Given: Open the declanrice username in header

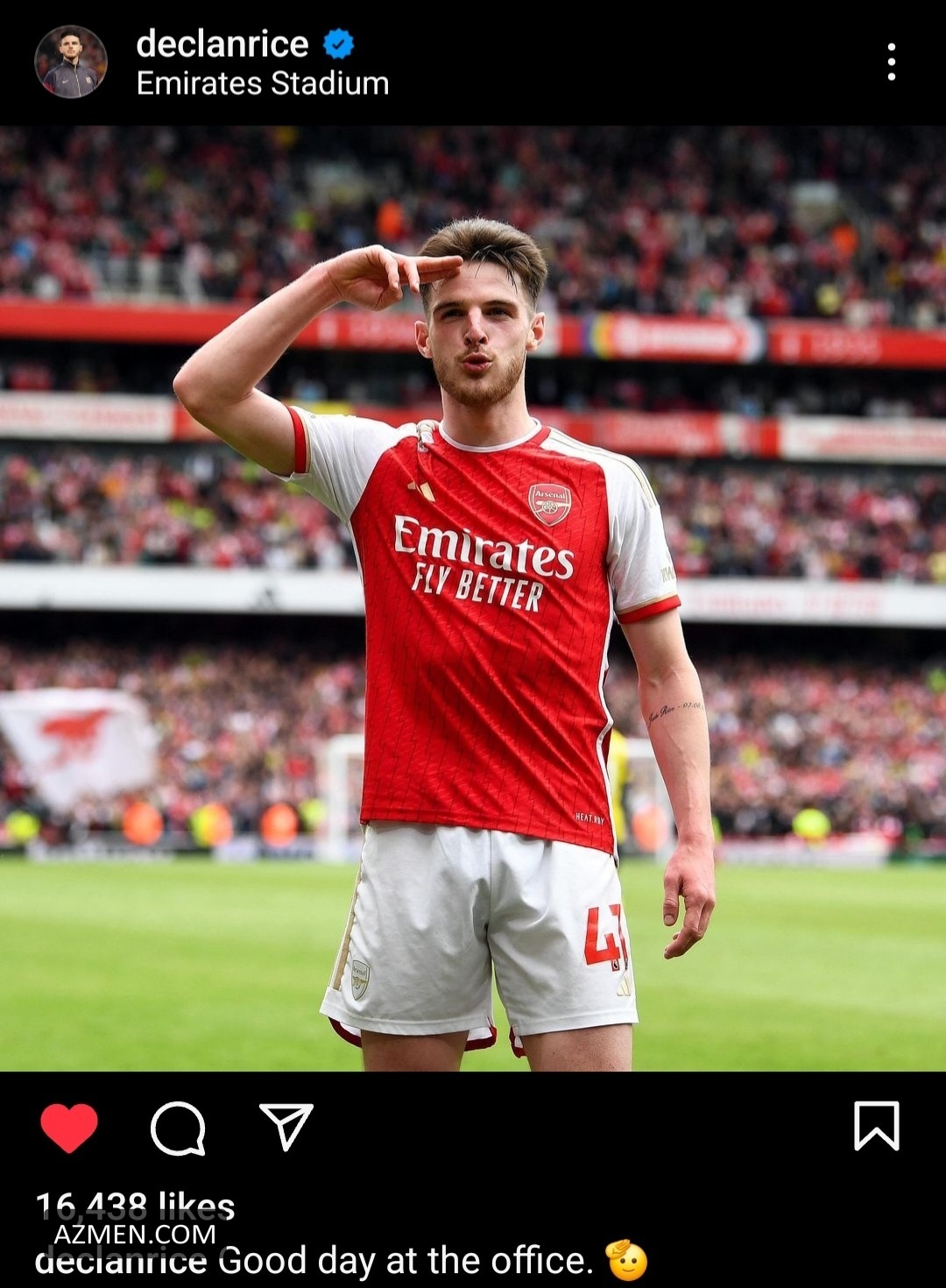Looking at the screenshot, I should pyautogui.click(x=222, y=44).
